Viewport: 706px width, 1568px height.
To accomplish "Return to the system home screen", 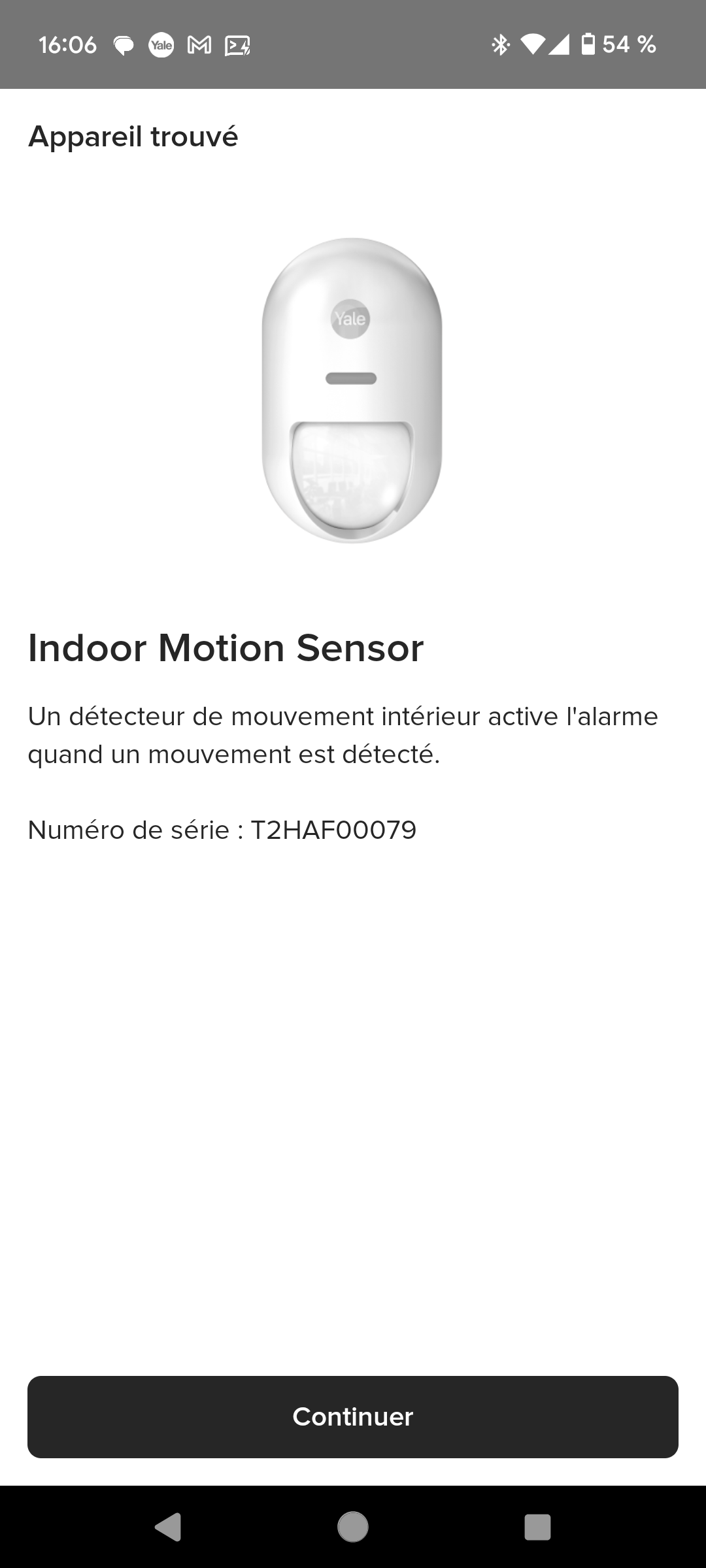I will pyautogui.click(x=353, y=1527).
